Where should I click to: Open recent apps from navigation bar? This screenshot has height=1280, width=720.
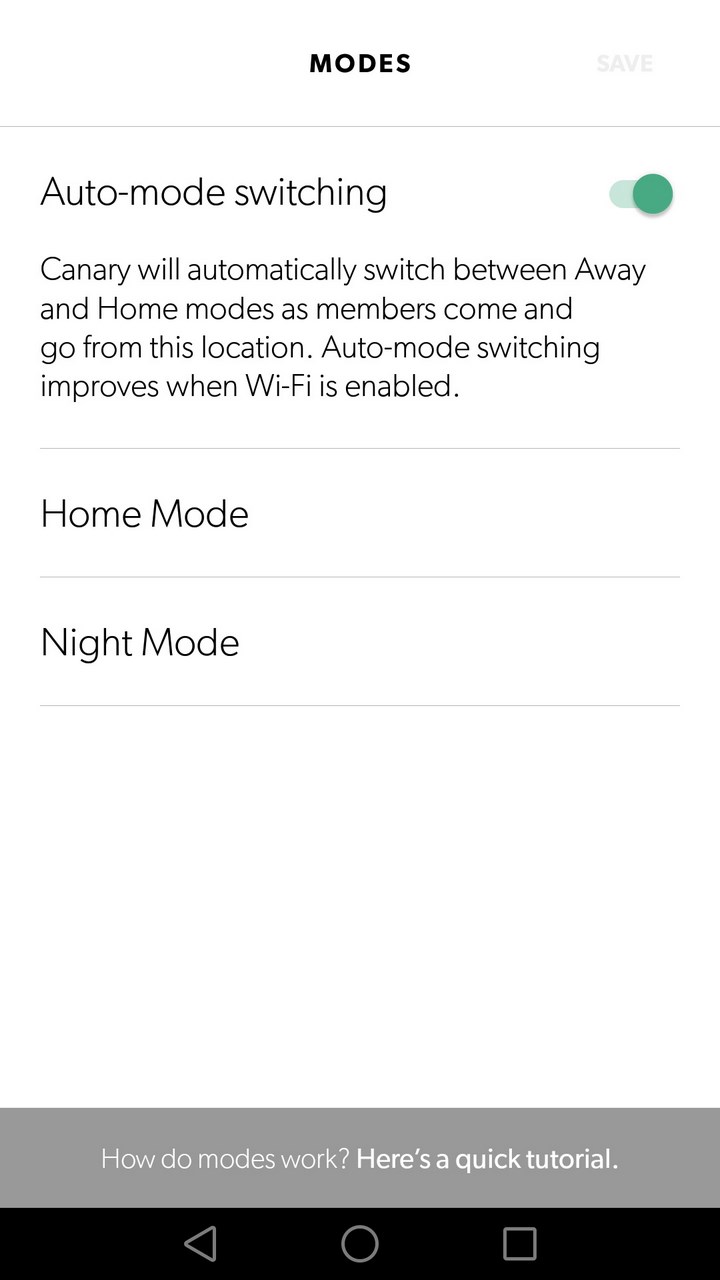519,1244
